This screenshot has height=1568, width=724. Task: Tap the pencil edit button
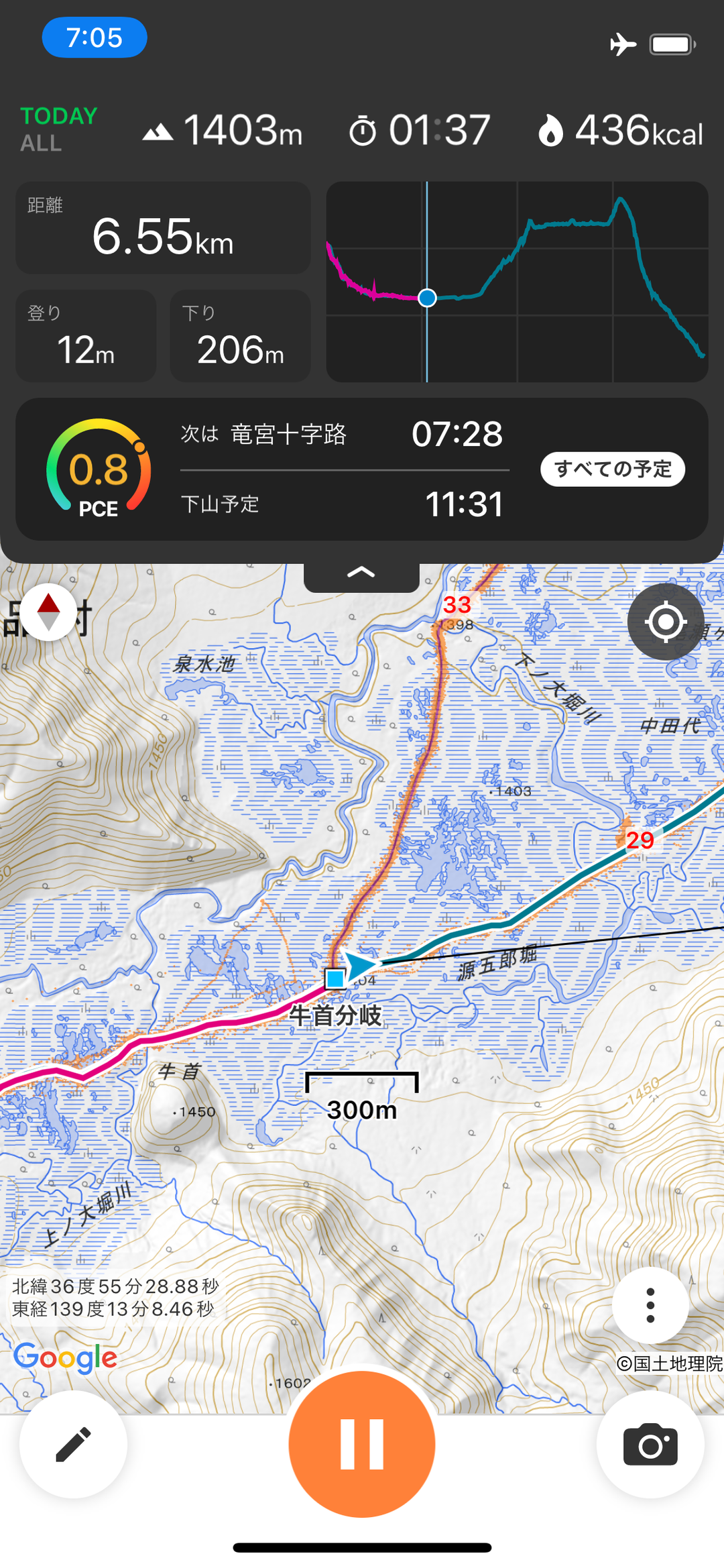click(x=73, y=1444)
